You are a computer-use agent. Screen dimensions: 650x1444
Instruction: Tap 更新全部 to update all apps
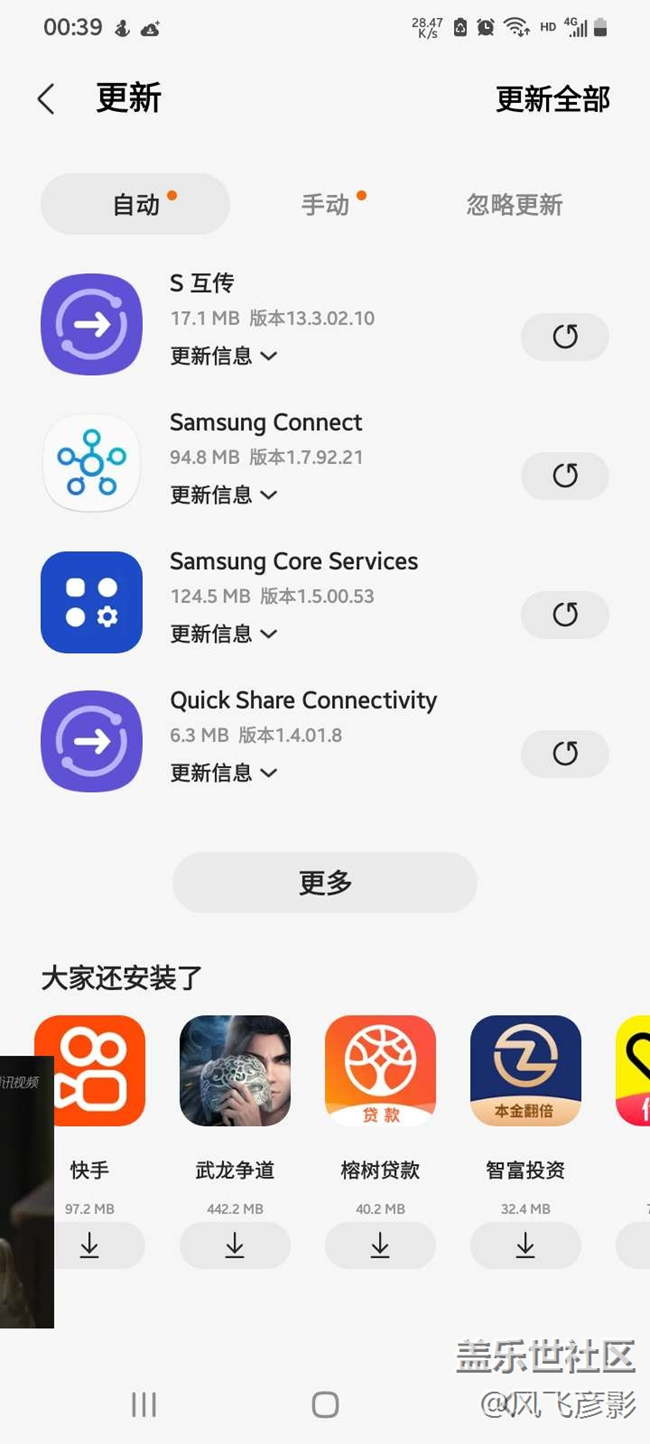[x=552, y=99]
